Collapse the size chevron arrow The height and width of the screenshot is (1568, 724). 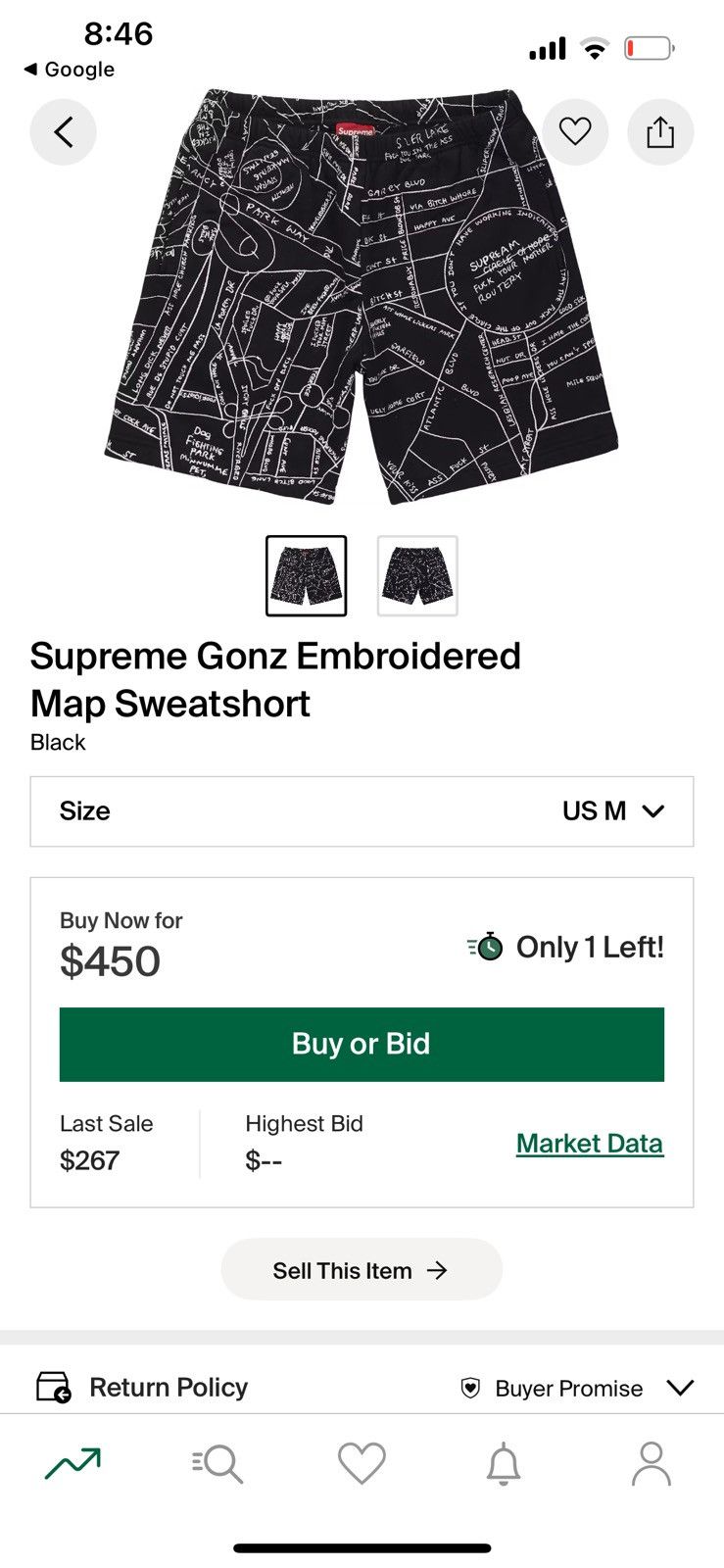point(652,811)
